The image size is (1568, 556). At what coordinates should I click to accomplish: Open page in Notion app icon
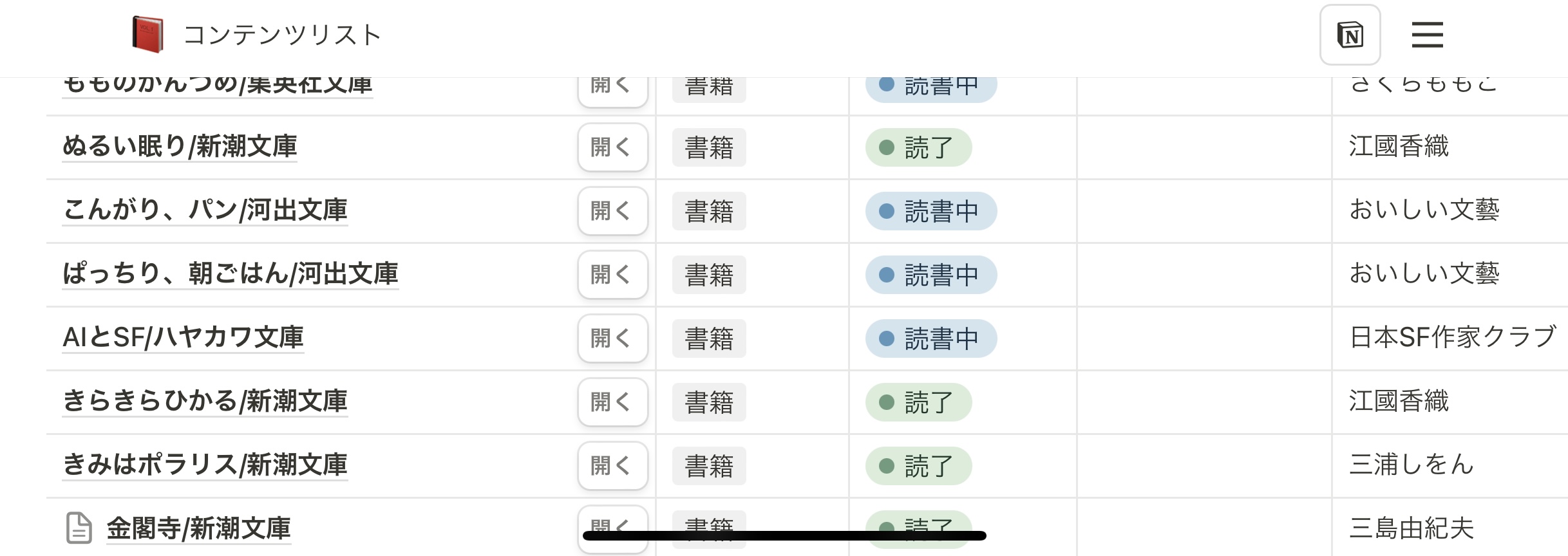click(x=1350, y=35)
